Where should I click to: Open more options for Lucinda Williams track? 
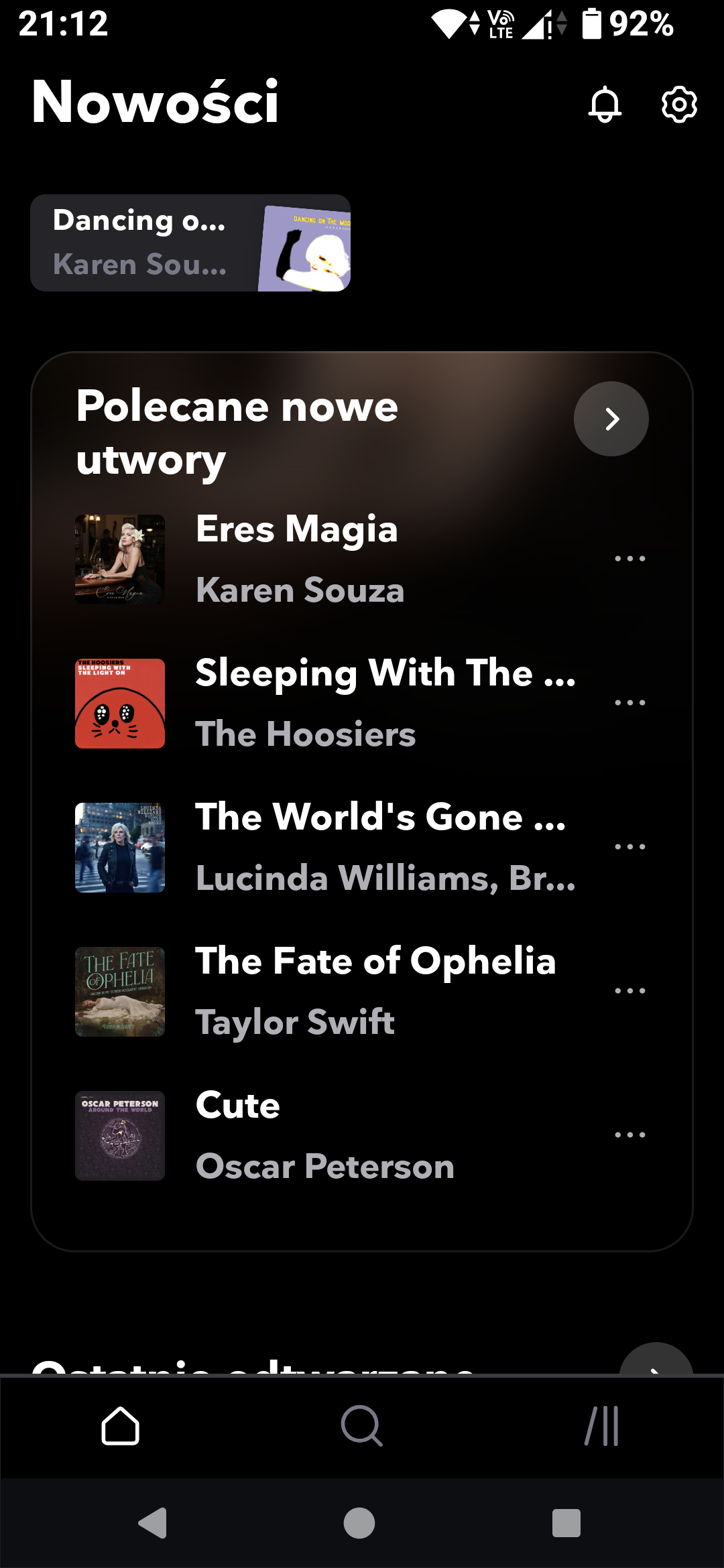point(629,847)
